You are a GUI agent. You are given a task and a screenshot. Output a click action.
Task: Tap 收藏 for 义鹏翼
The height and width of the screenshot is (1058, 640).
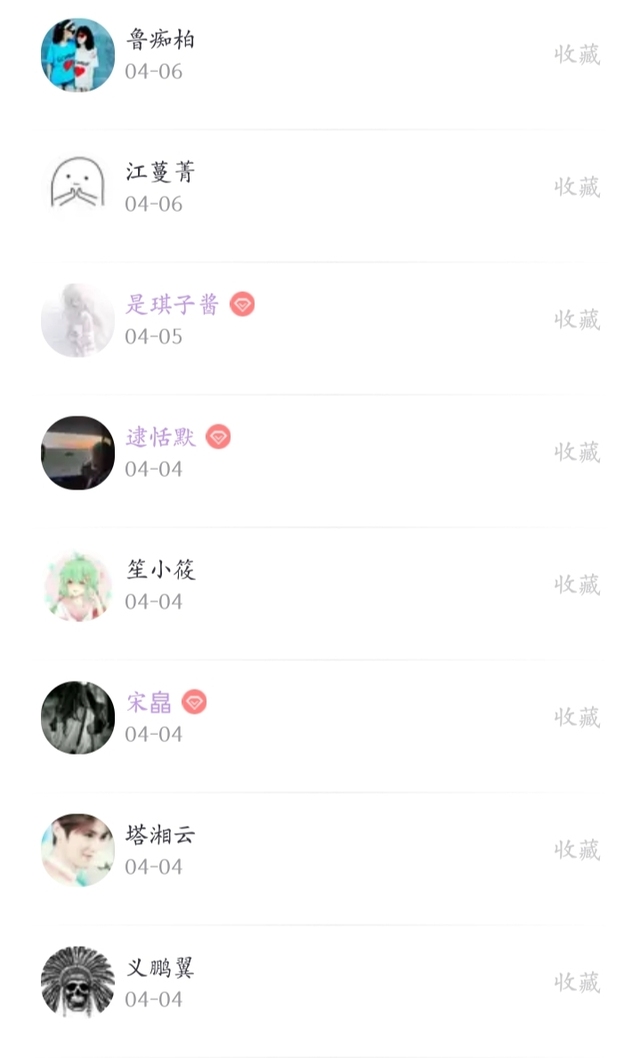tap(577, 982)
